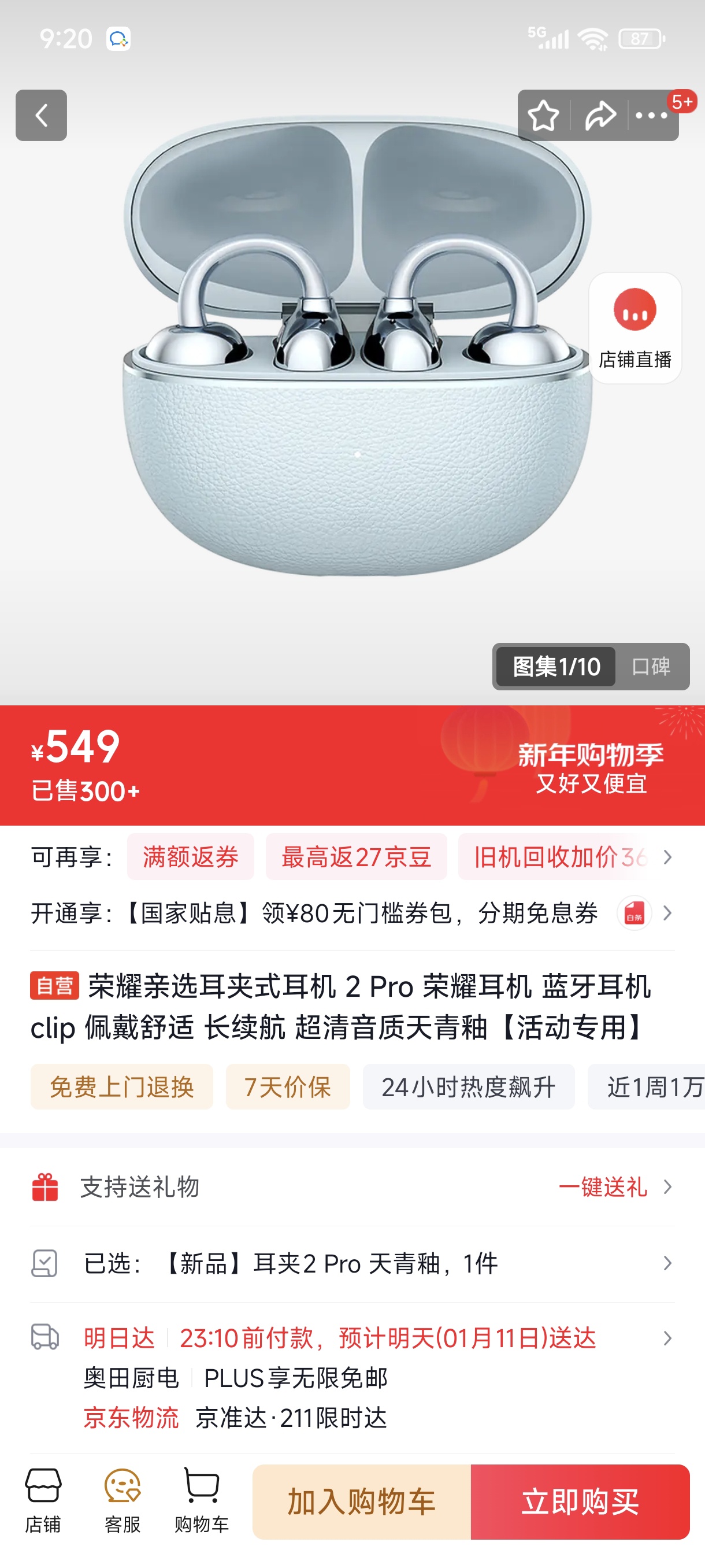705x1568 pixels.
Task: Open the 店铺直播 live stream
Action: 634,327
